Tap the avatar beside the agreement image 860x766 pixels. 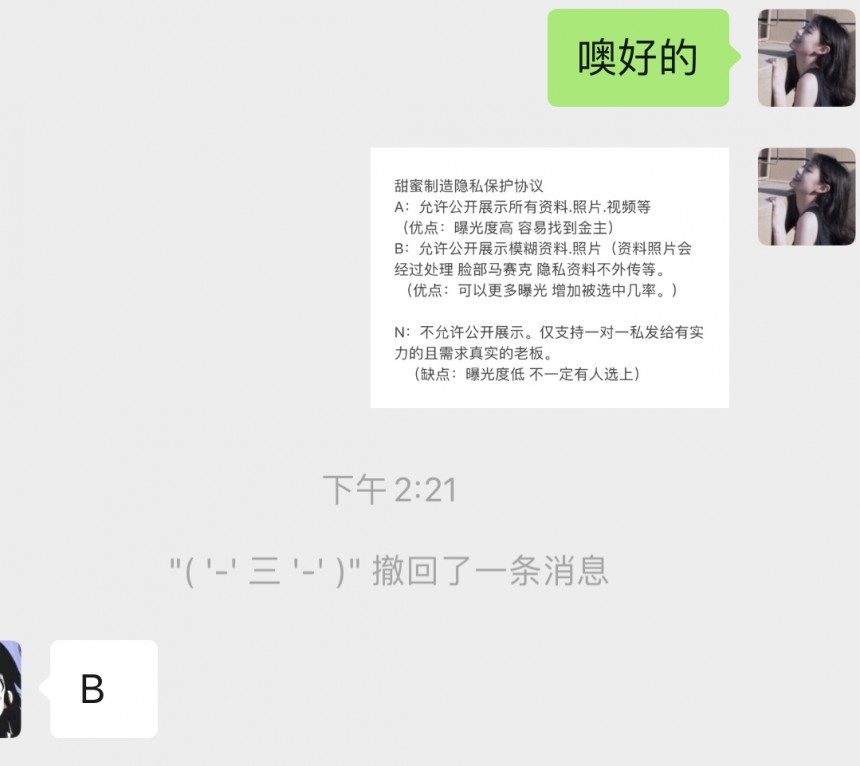pos(806,197)
